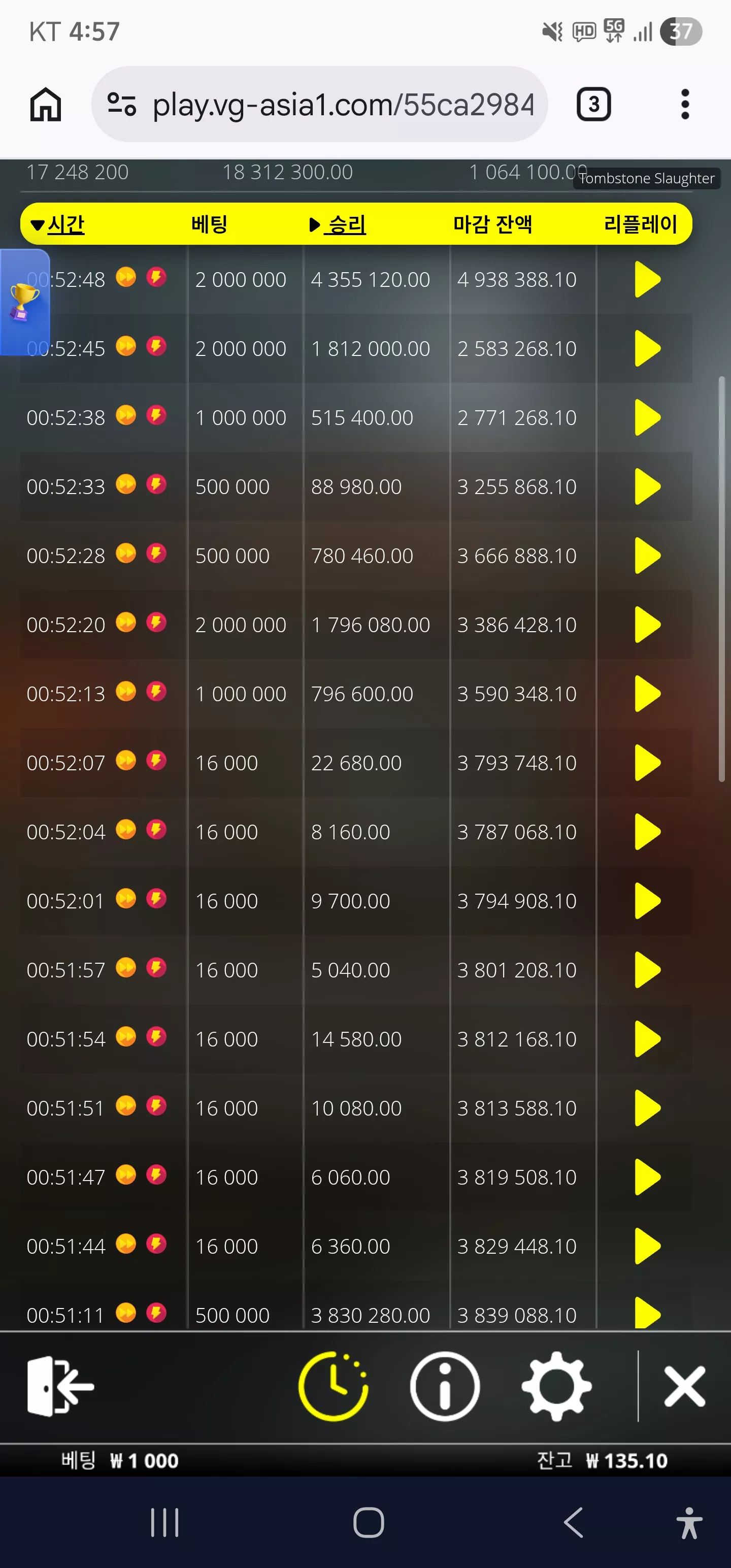The image size is (731, 1568).
Task: Sort history by 시간 column
Action: point(58,224)
